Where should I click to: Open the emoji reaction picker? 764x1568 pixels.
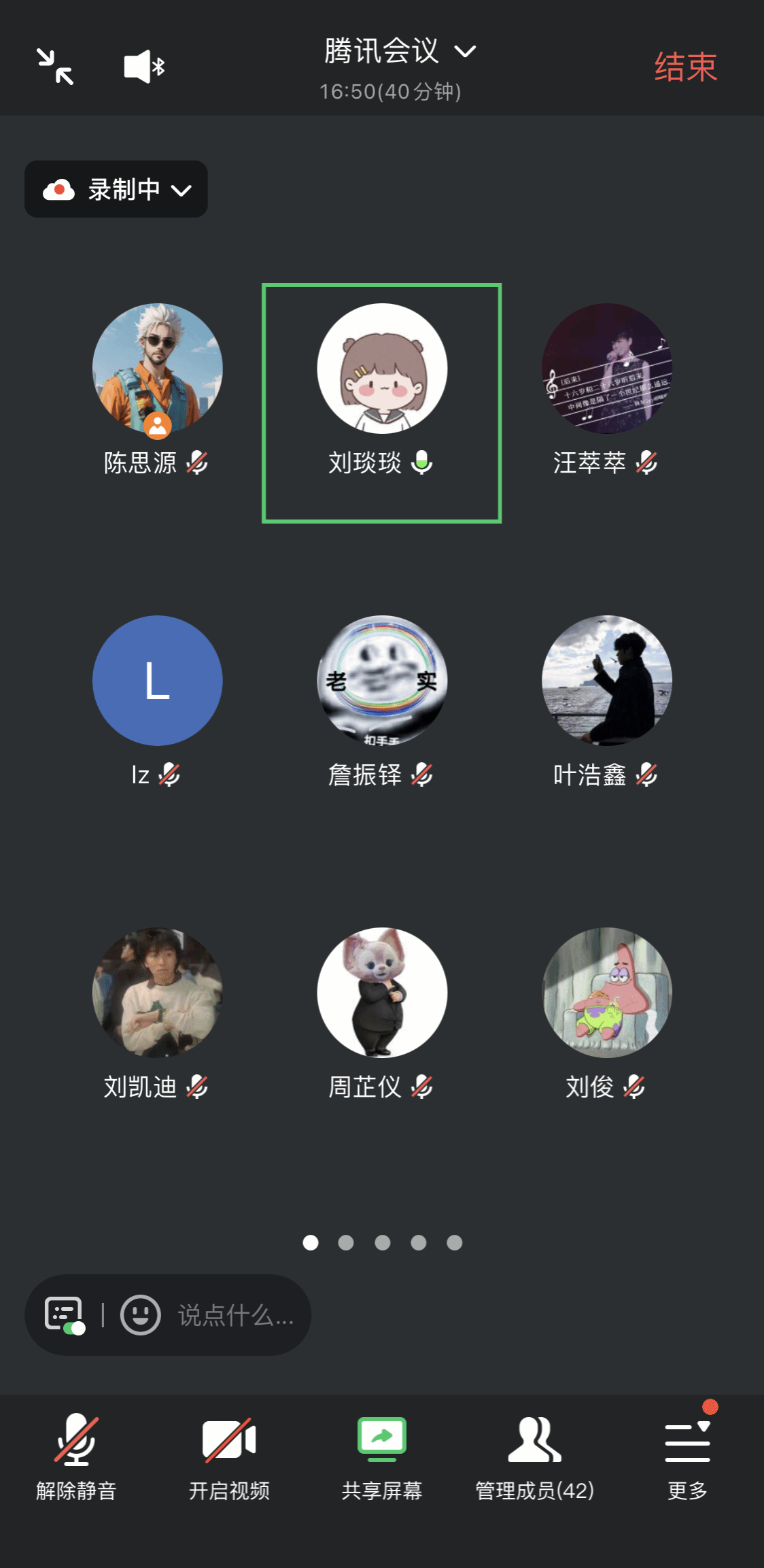[x=140, y=1315]
